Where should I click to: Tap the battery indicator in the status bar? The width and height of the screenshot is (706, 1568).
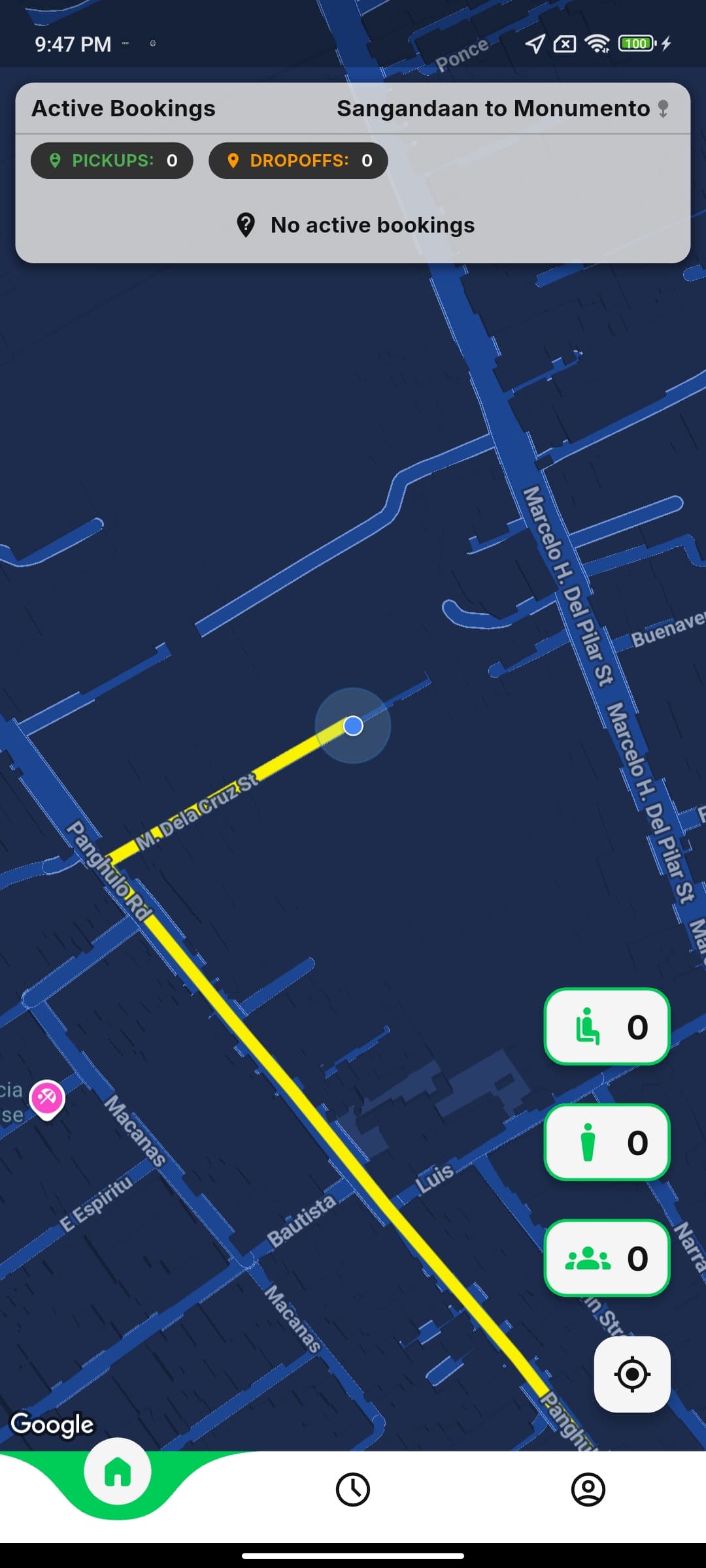coord(635,43)
